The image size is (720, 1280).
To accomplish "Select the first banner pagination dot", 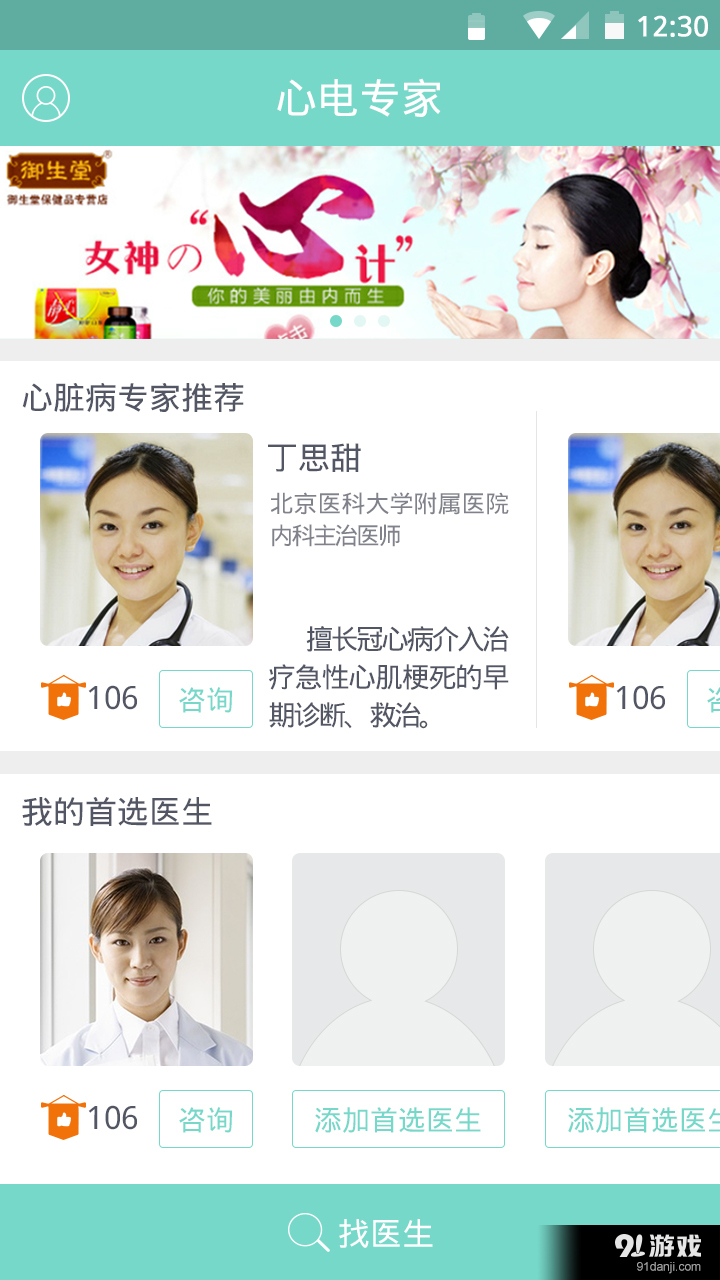I will (336, 320).
